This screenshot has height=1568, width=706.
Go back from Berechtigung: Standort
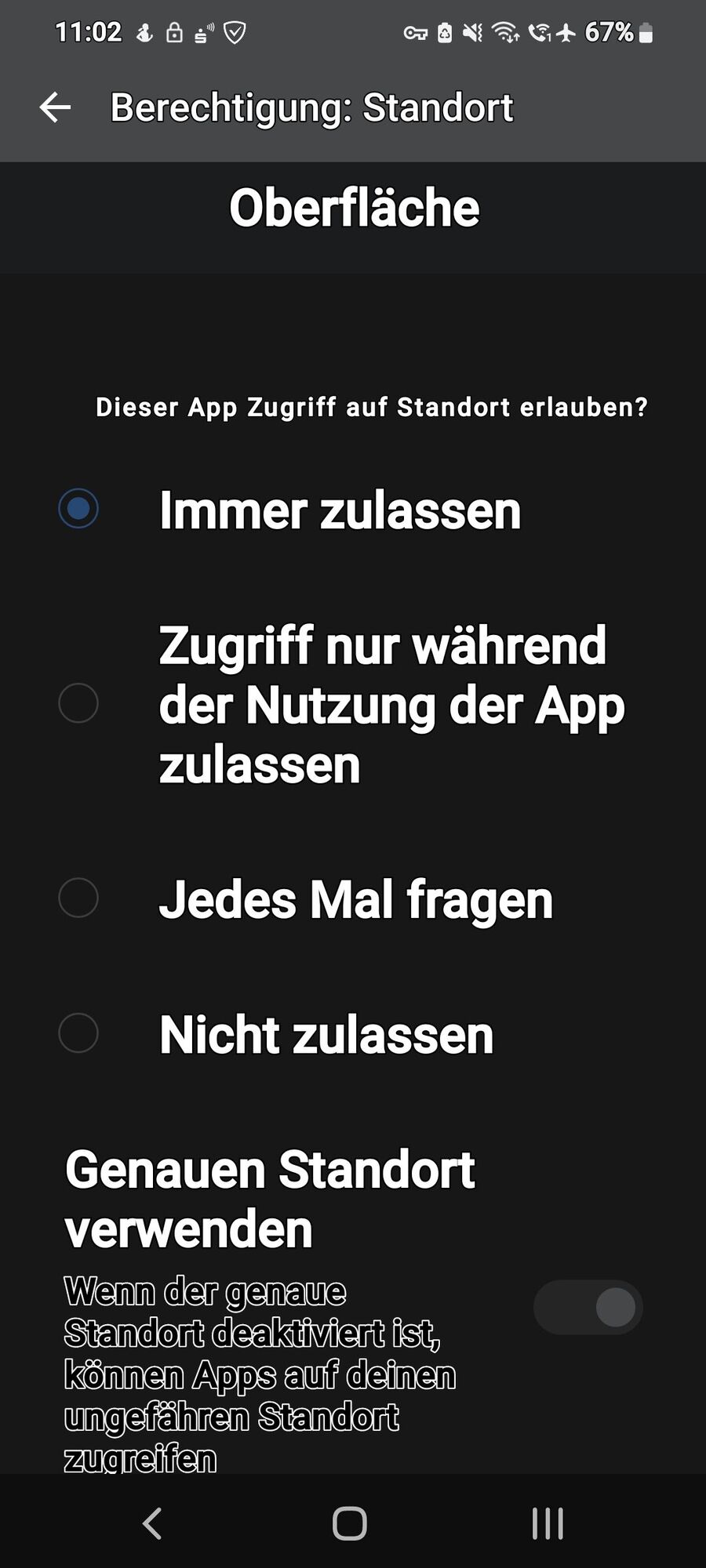[x=55, y=107]
